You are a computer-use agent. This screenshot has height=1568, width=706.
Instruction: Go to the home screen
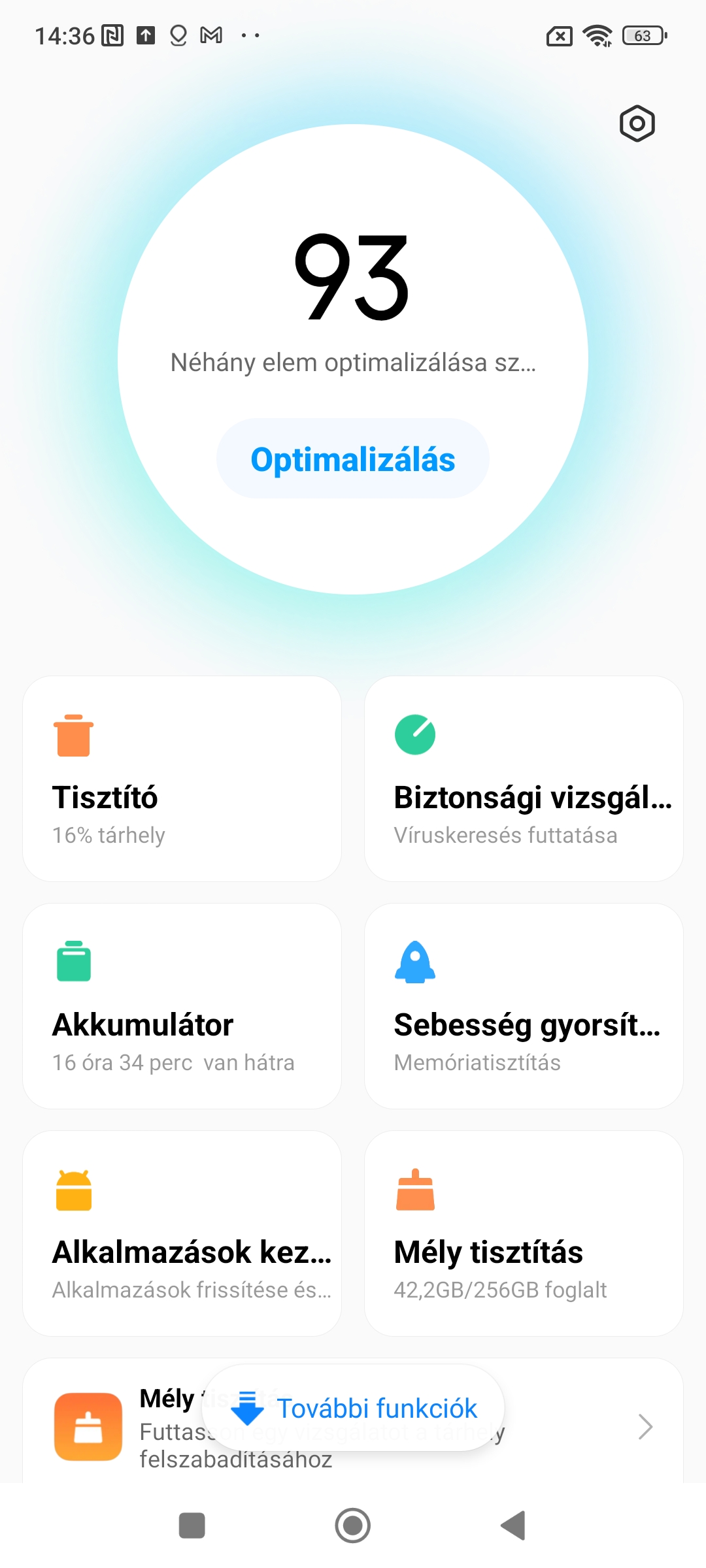click(353, 1526)
